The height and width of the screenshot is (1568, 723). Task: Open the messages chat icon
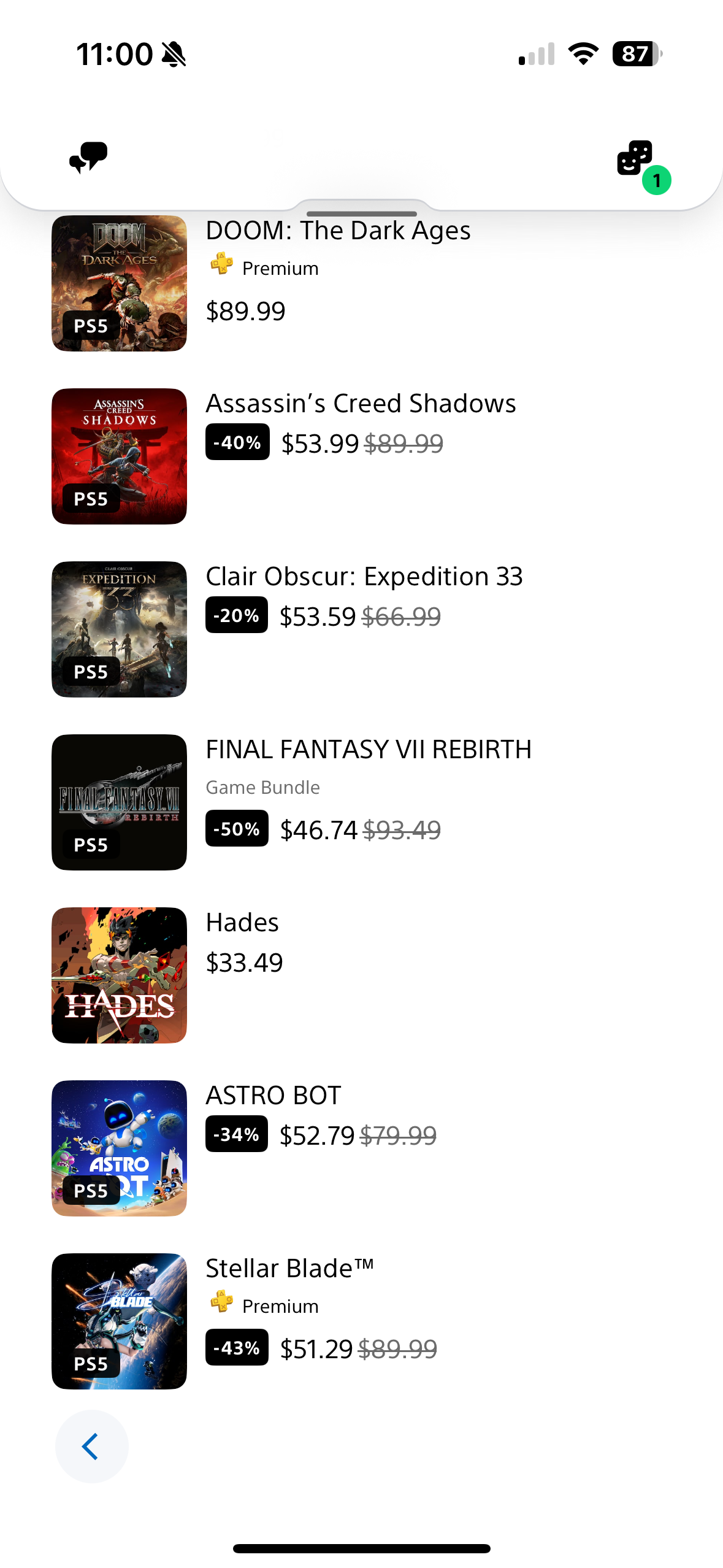(88, 158)
